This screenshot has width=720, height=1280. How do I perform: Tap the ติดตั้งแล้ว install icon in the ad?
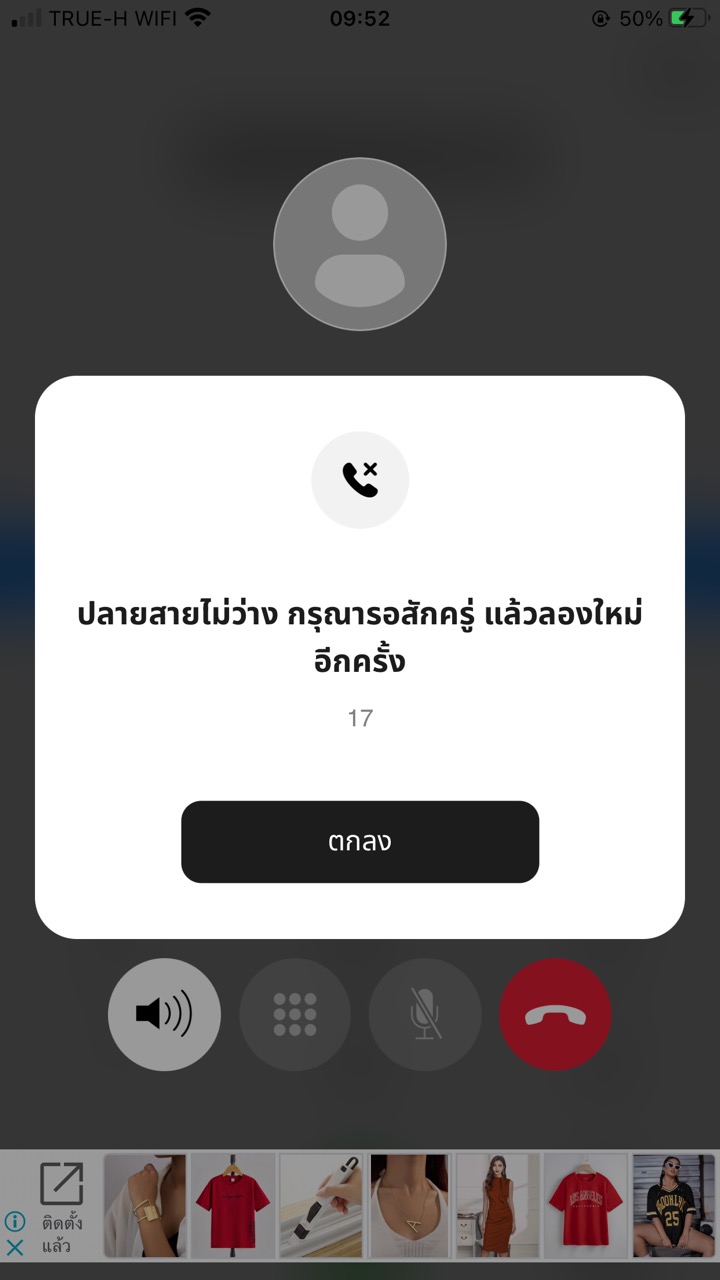coord(62,1207)
